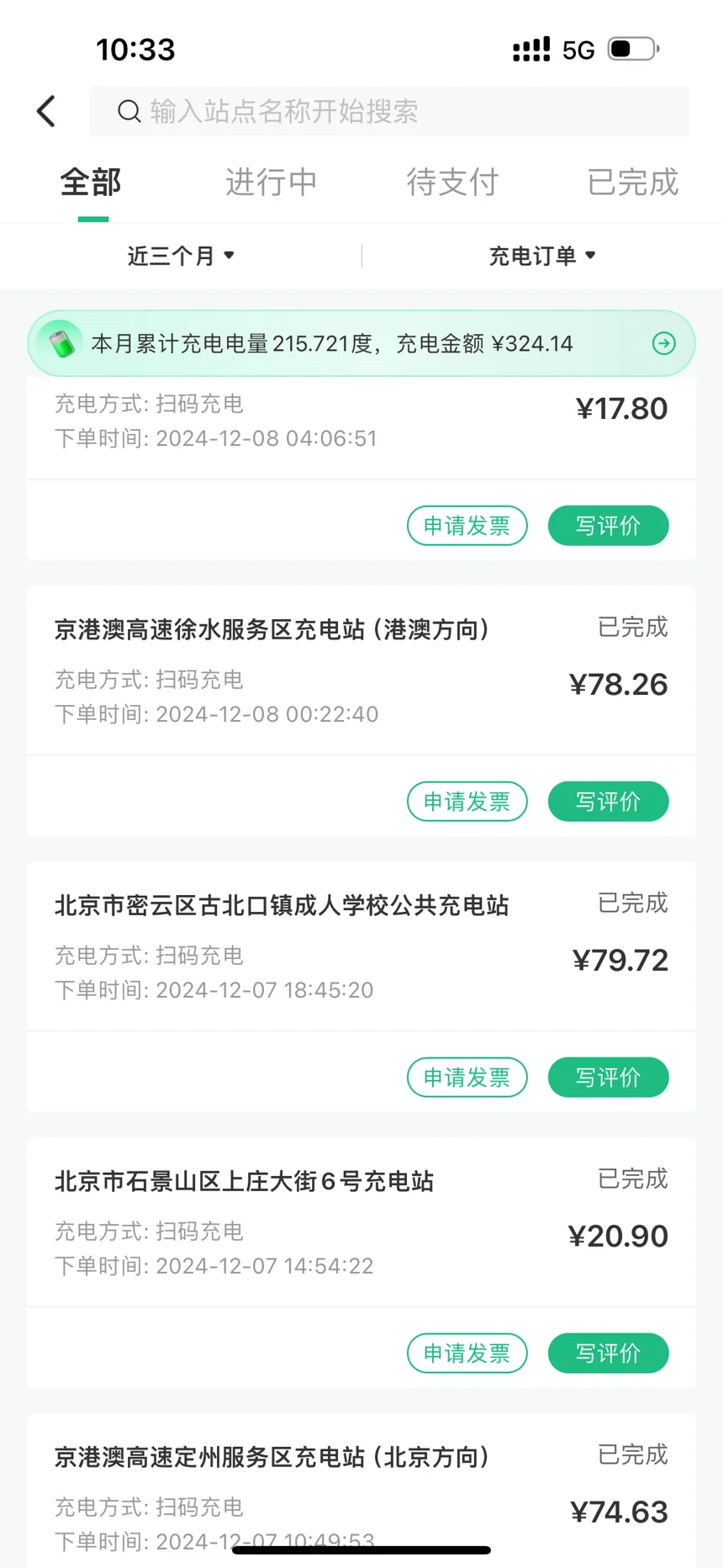Switch to the 进行中 tab
The height and width of the screenshot is (1568, 723).
point(271,183)
